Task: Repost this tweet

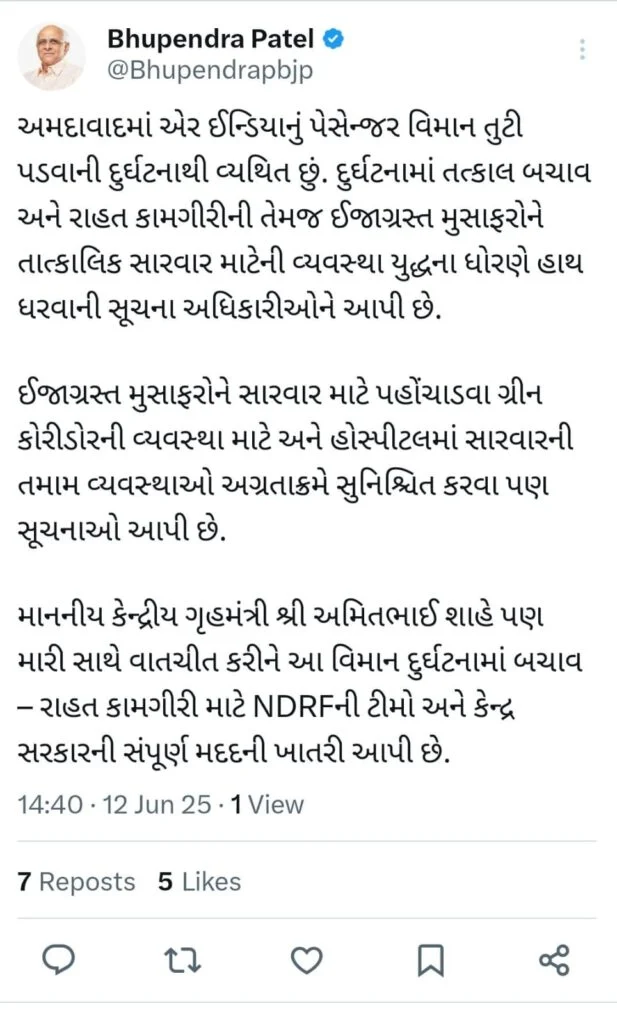Action: tap(182, 961)
